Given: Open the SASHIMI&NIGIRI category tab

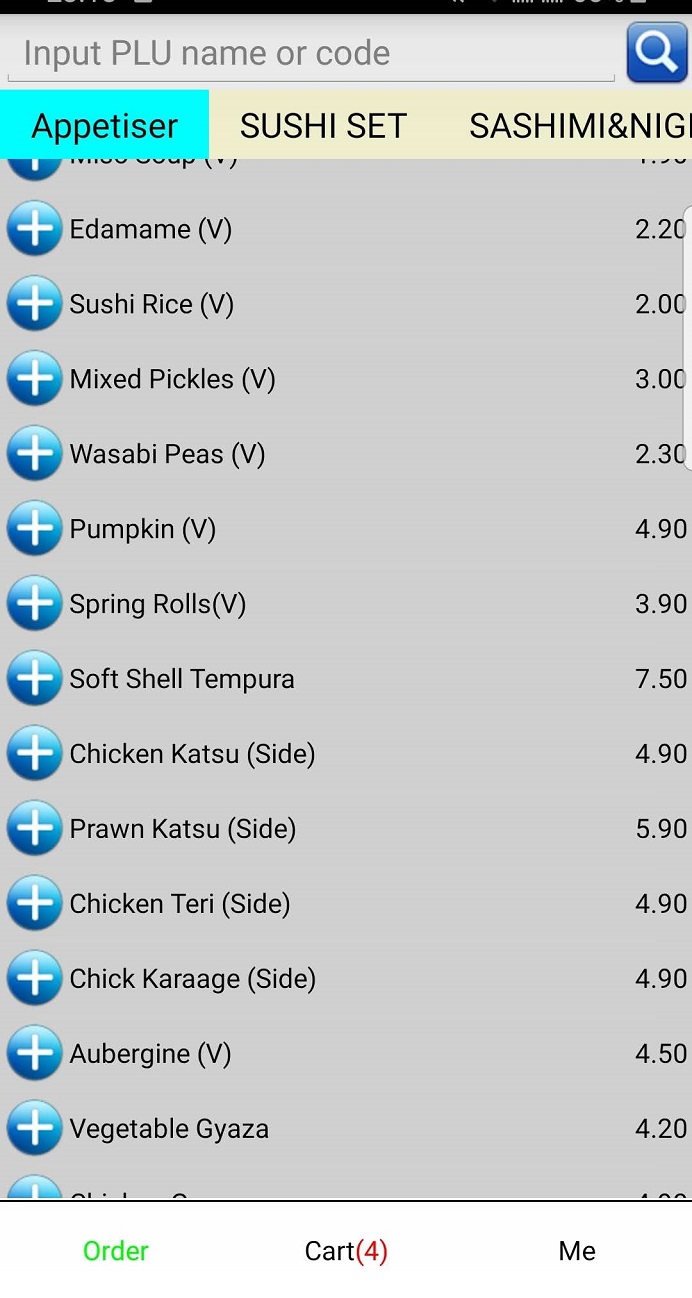Looking at the screenshot, I should pyautogui.click(x=580, y=126).
